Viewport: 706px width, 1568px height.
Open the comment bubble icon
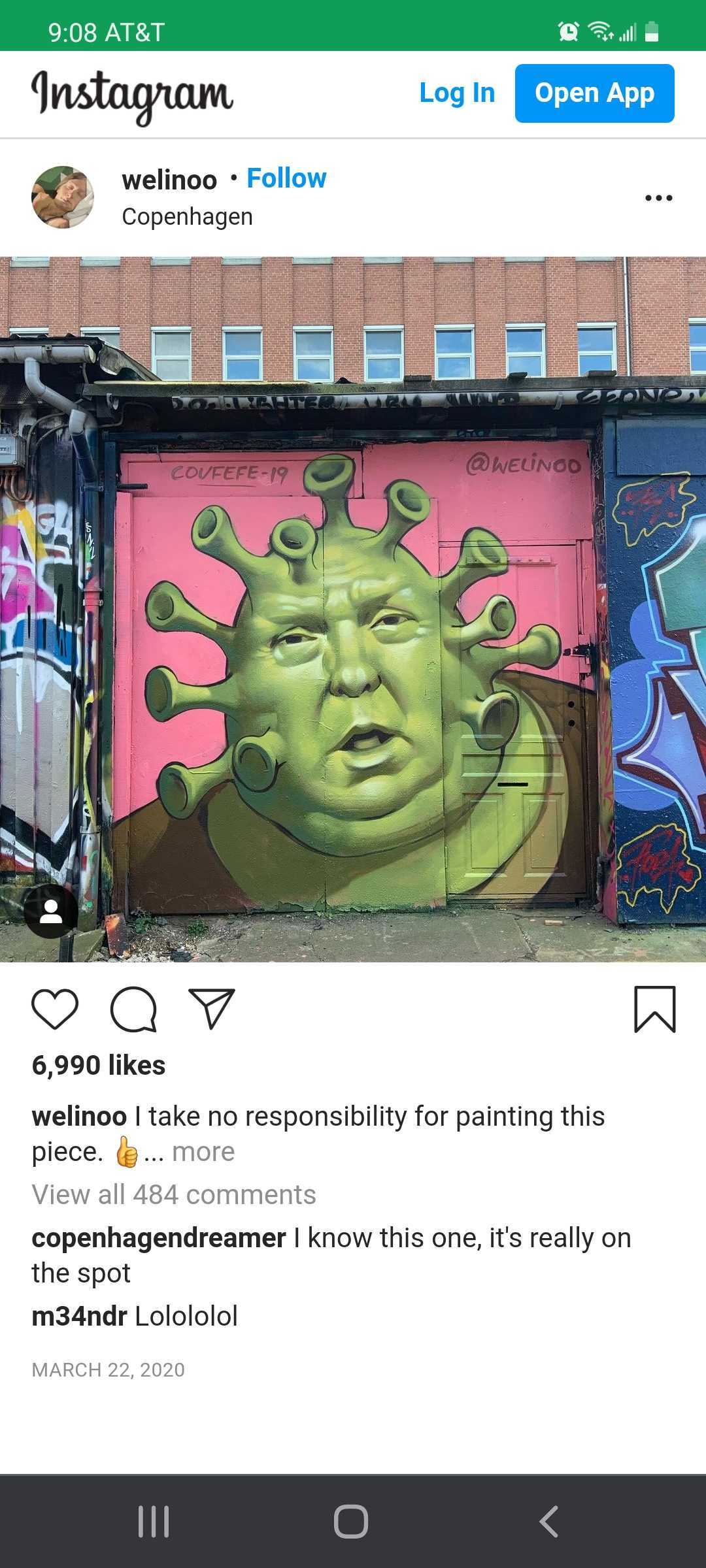[133, 1009]
